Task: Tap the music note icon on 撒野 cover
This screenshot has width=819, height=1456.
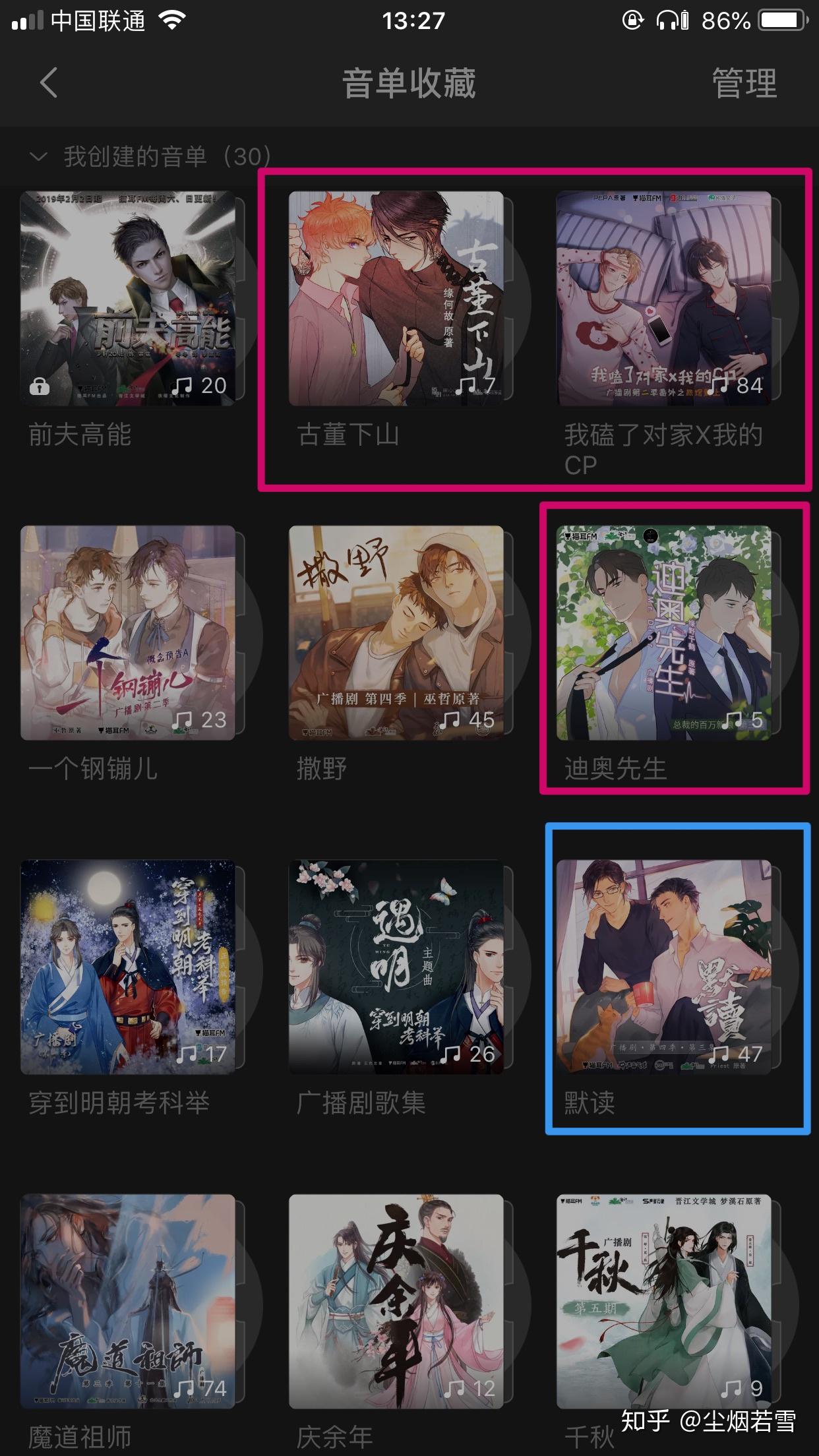Action: click(x=452, y=721)
